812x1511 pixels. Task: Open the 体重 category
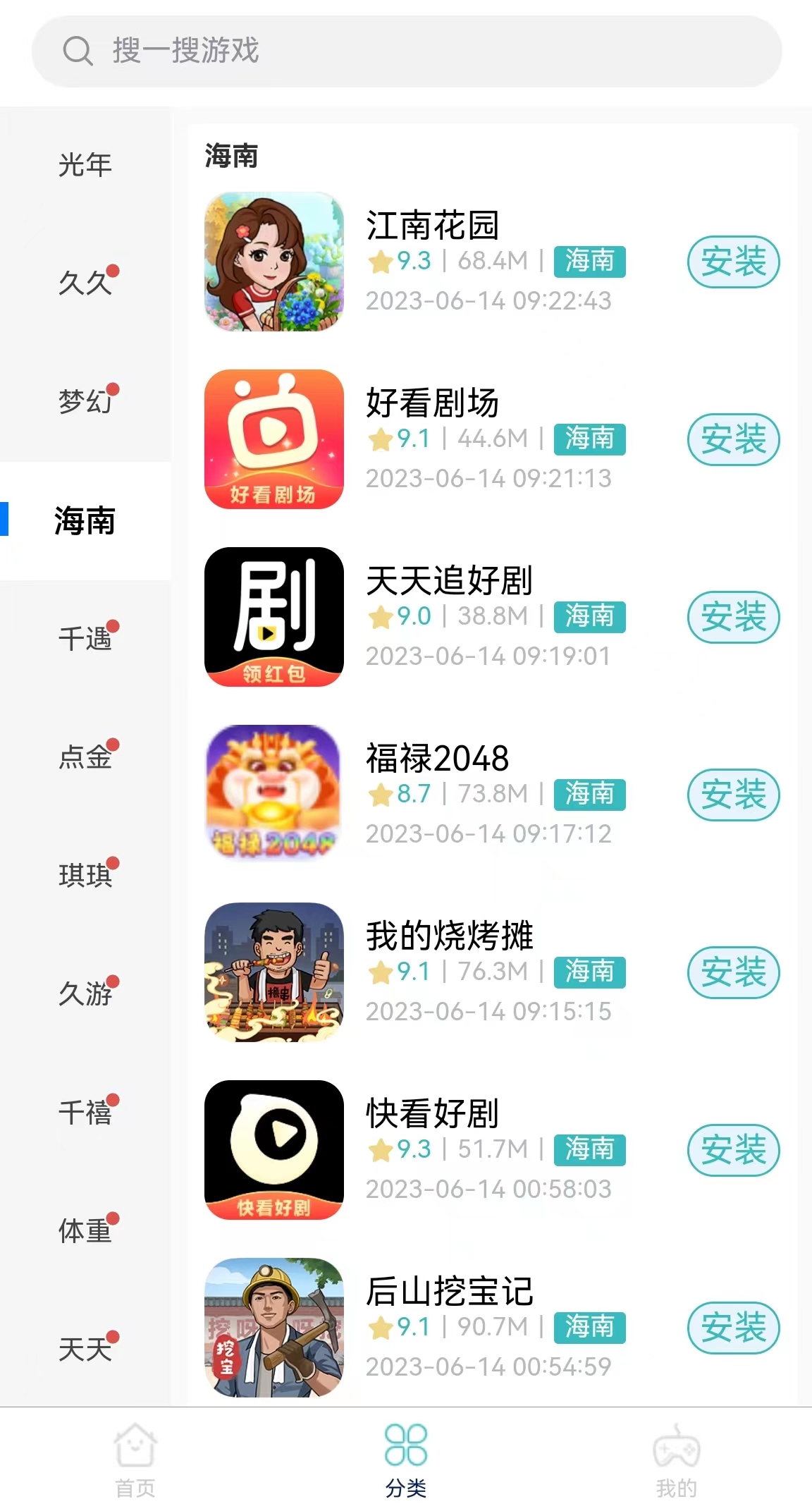tap(85, 1231)
